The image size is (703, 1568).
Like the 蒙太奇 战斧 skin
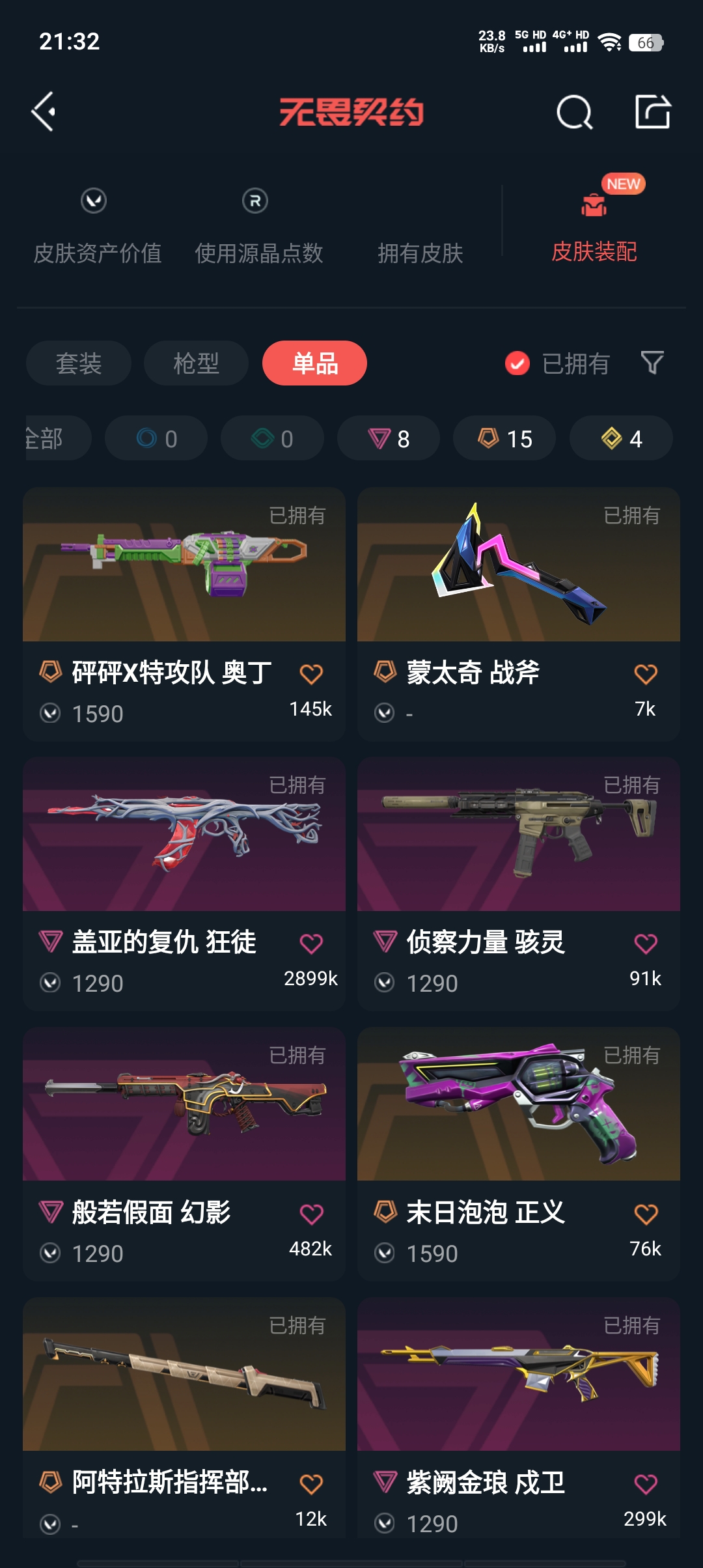(645, 674)
